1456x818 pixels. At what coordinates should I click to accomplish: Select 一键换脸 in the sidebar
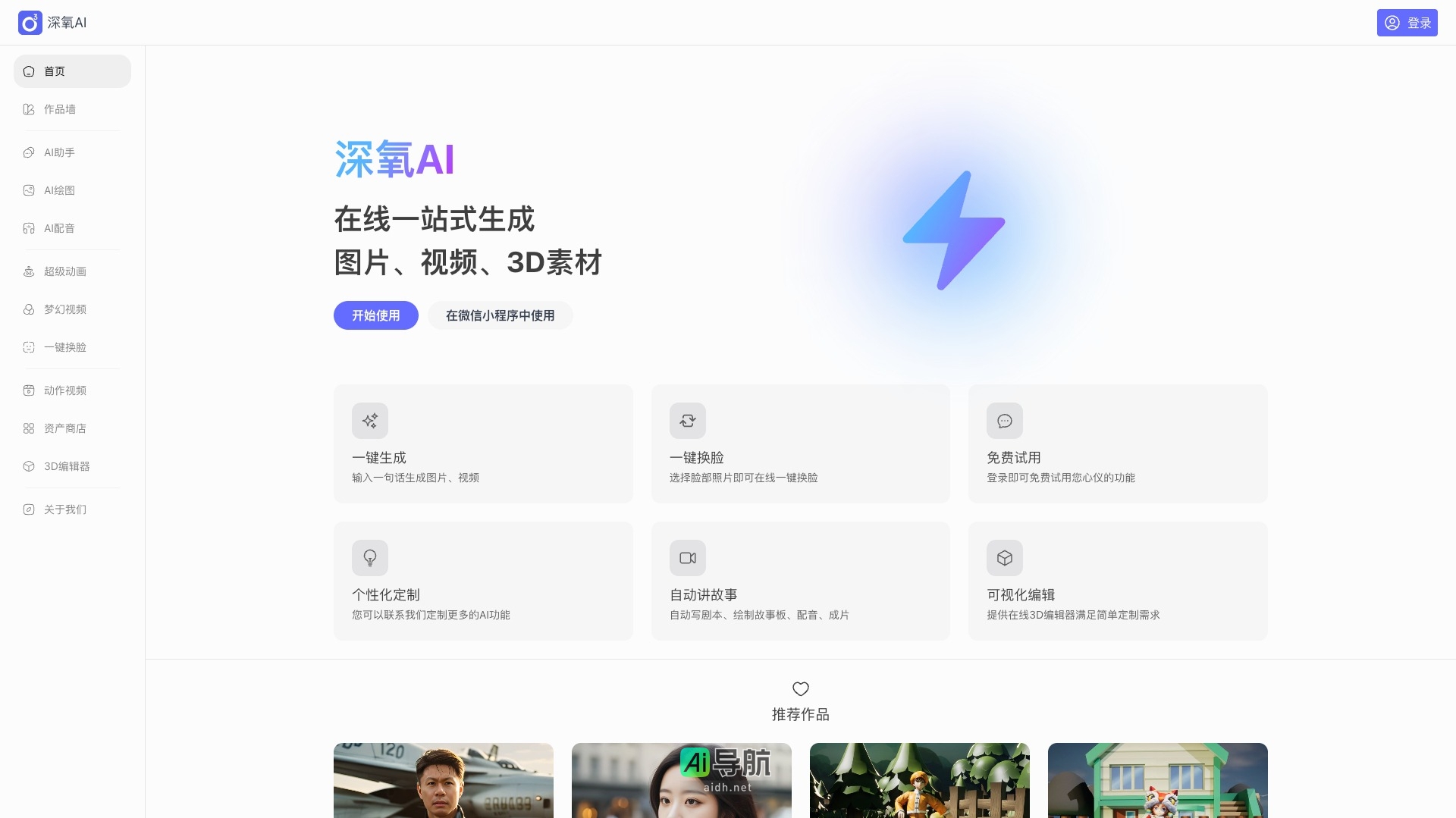(72, 347)
